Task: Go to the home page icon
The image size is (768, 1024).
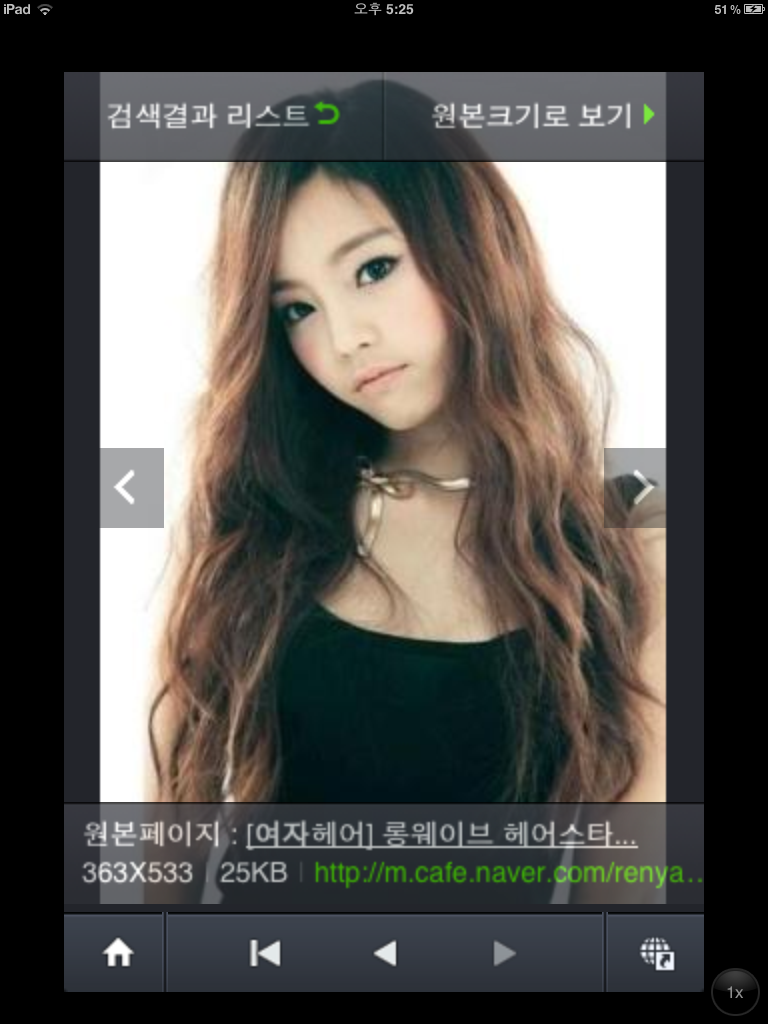Action: [118, 954]
